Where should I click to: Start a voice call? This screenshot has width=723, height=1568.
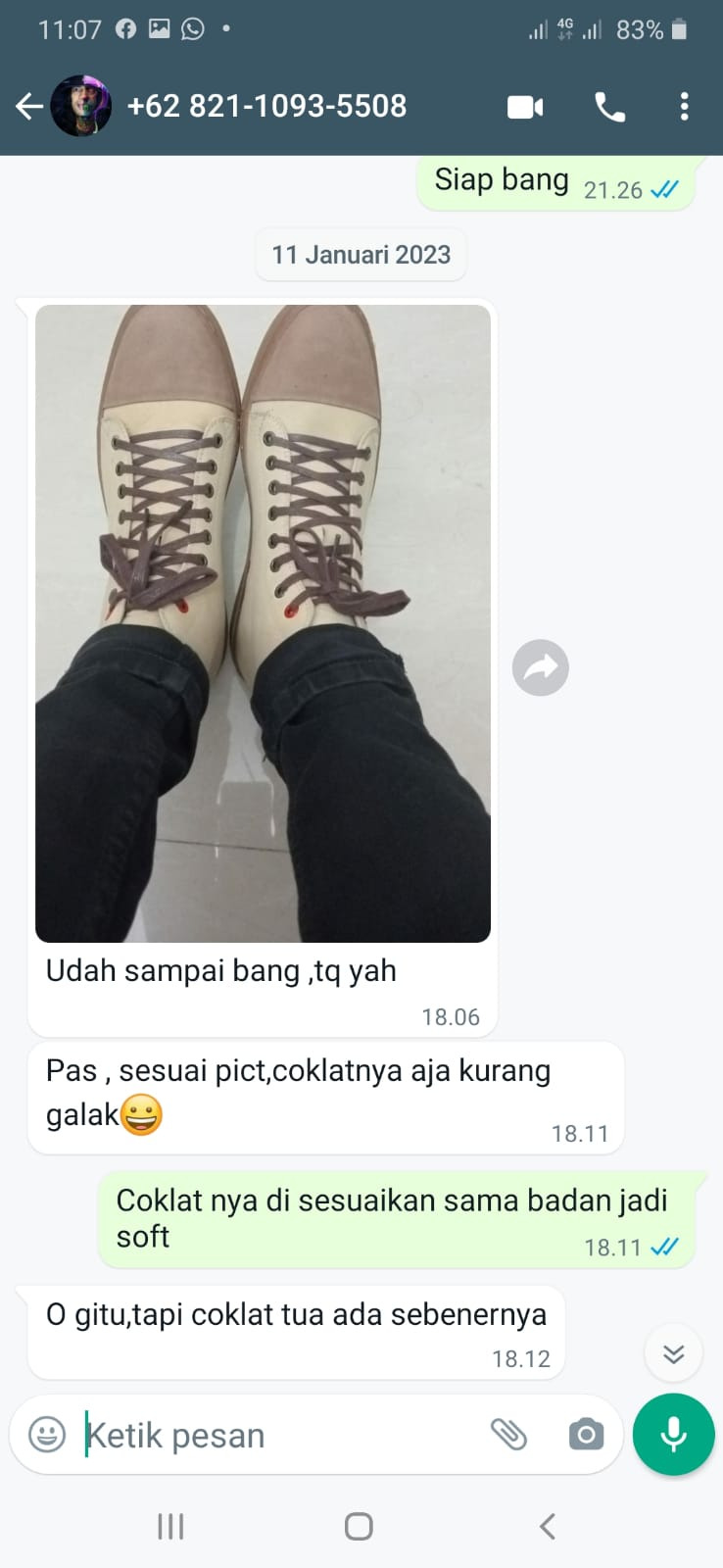pyautogui.click(x=609, y=107)
